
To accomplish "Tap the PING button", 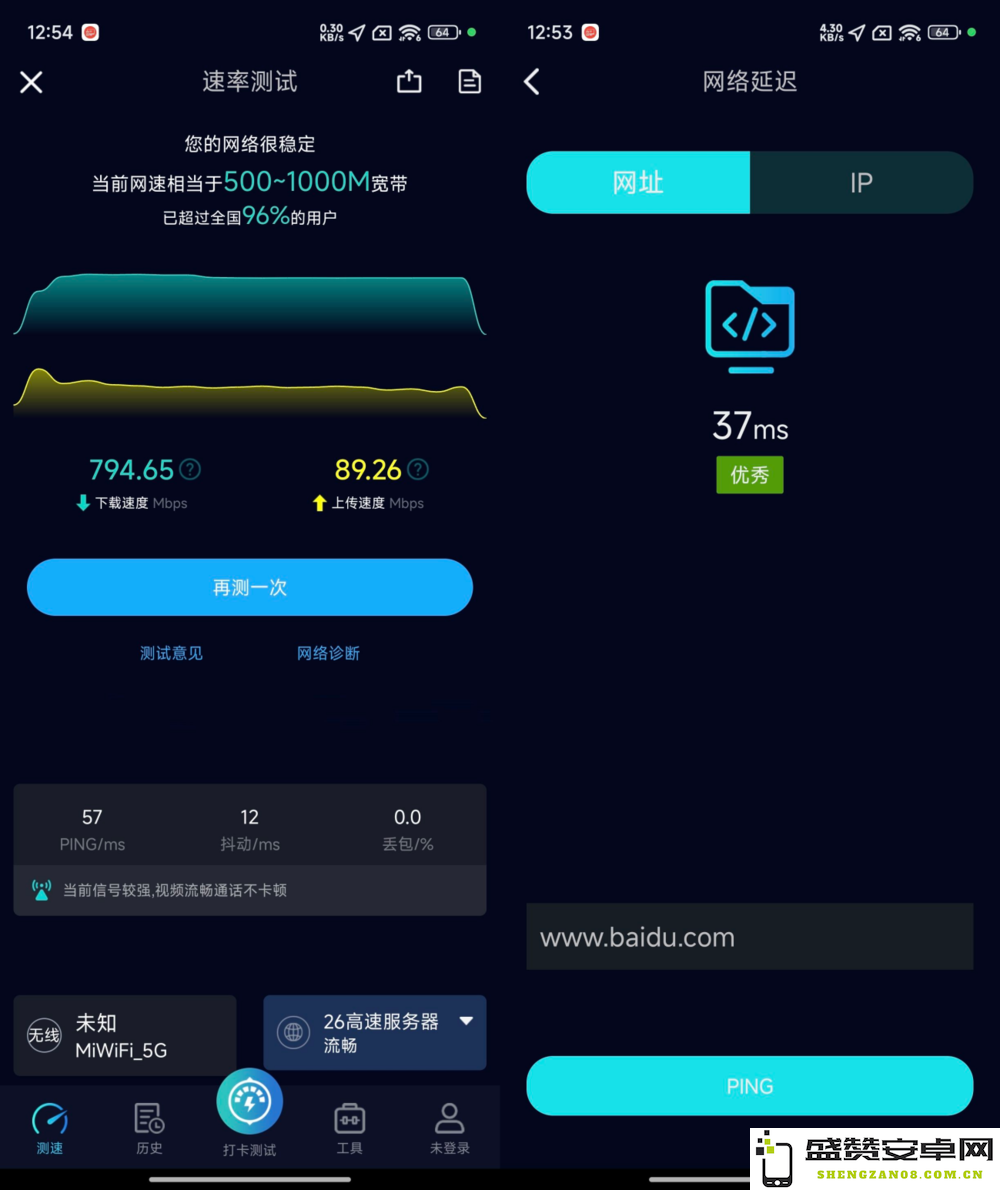I will [x=749, y=1086].
